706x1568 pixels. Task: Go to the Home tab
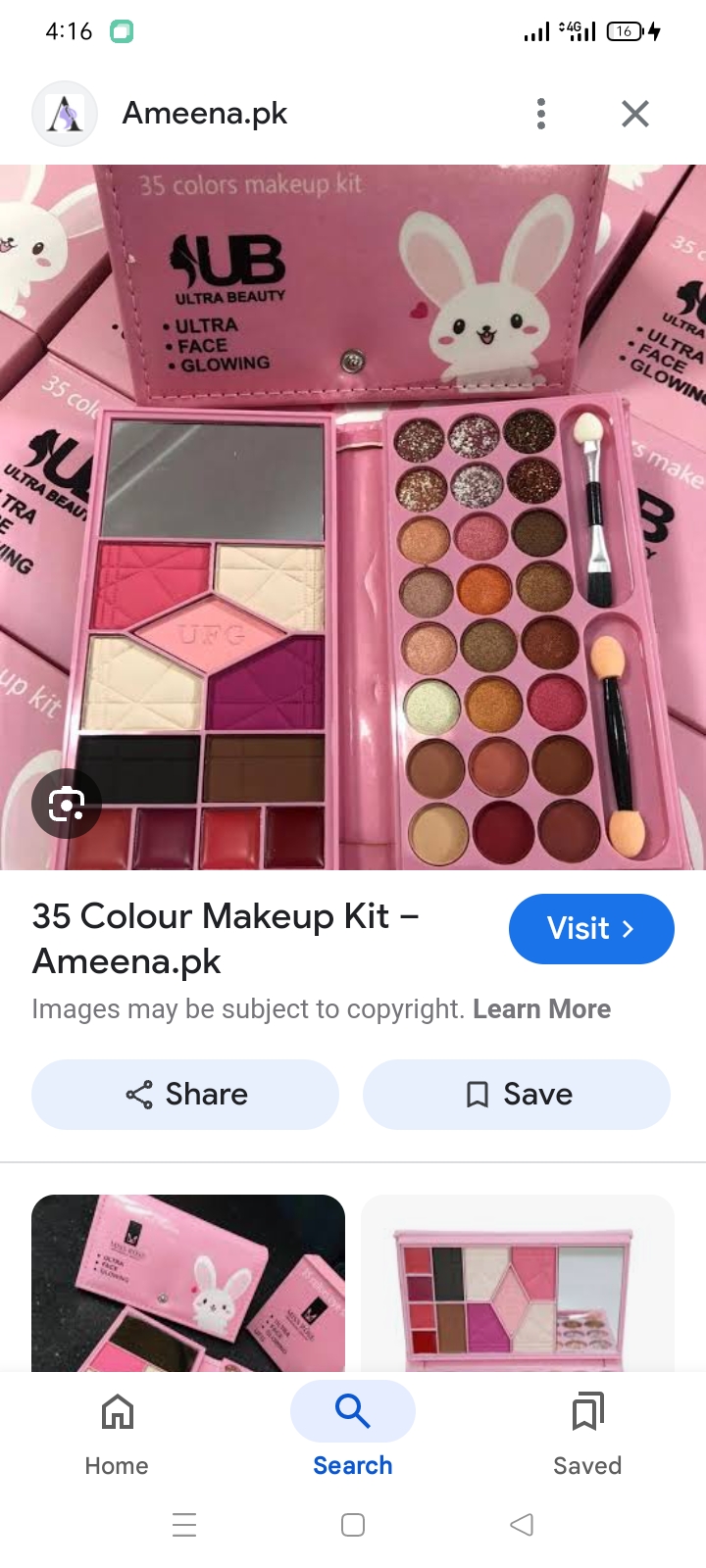[x=117, y=1431]
